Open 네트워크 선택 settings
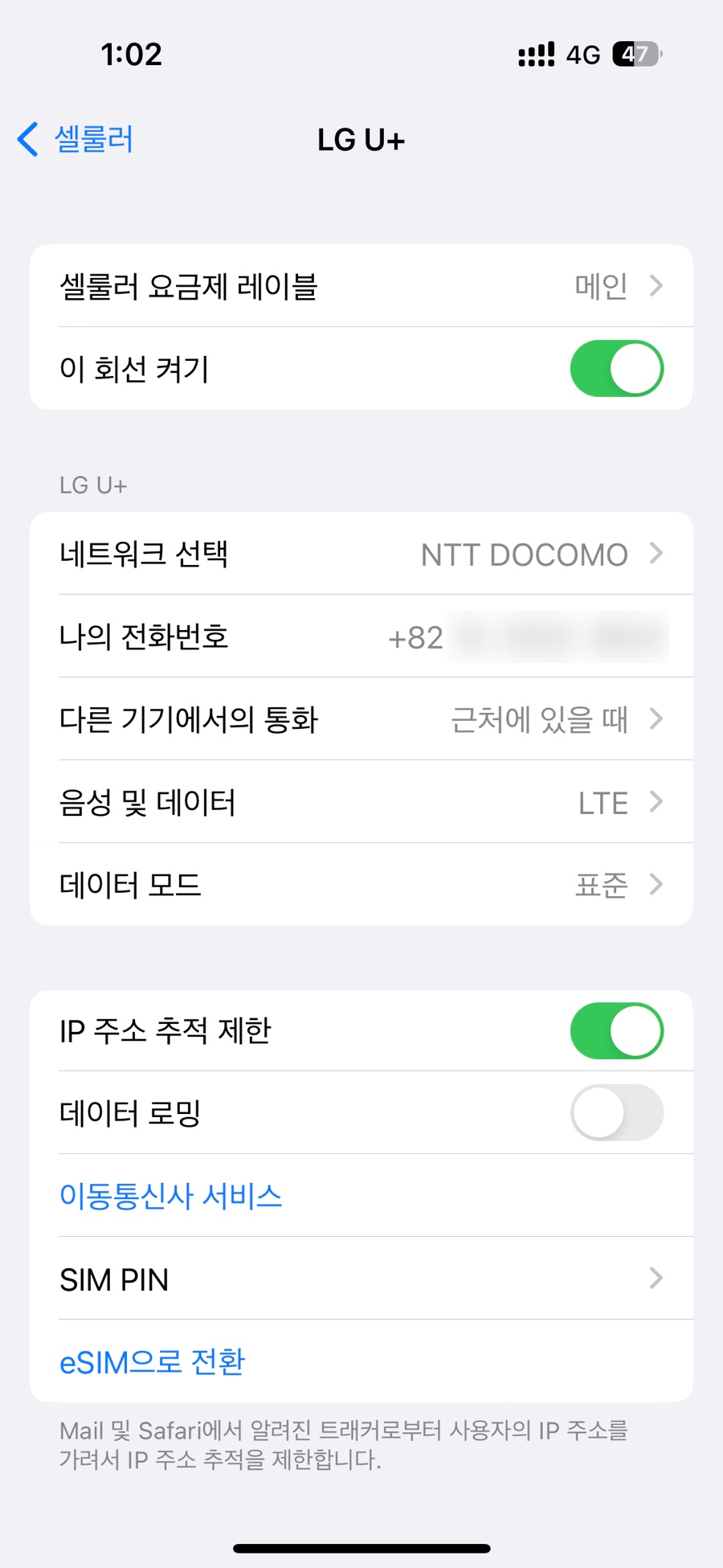 [361, 554]
